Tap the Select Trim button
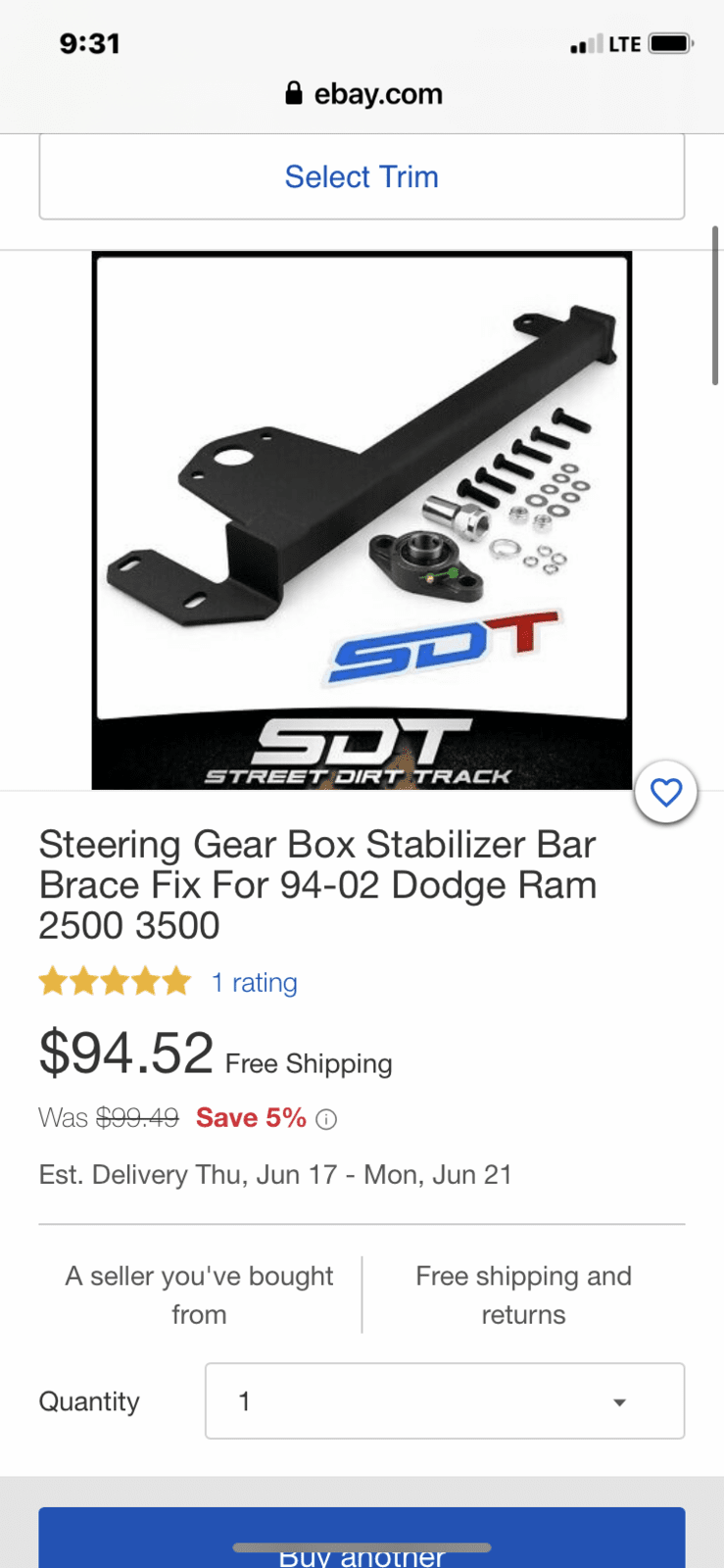This screenshot has height=1568, width=724. click(362, 176)
